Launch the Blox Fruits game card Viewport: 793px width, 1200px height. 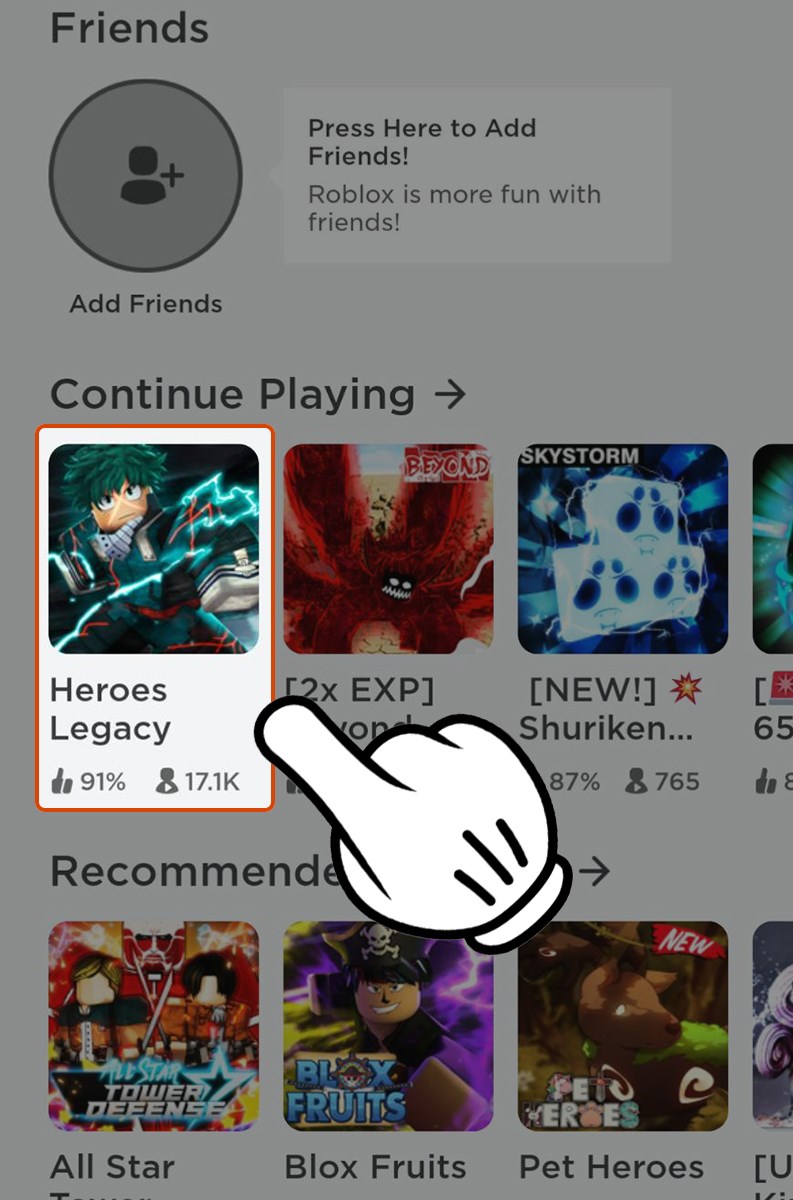tap(388, 1025)
